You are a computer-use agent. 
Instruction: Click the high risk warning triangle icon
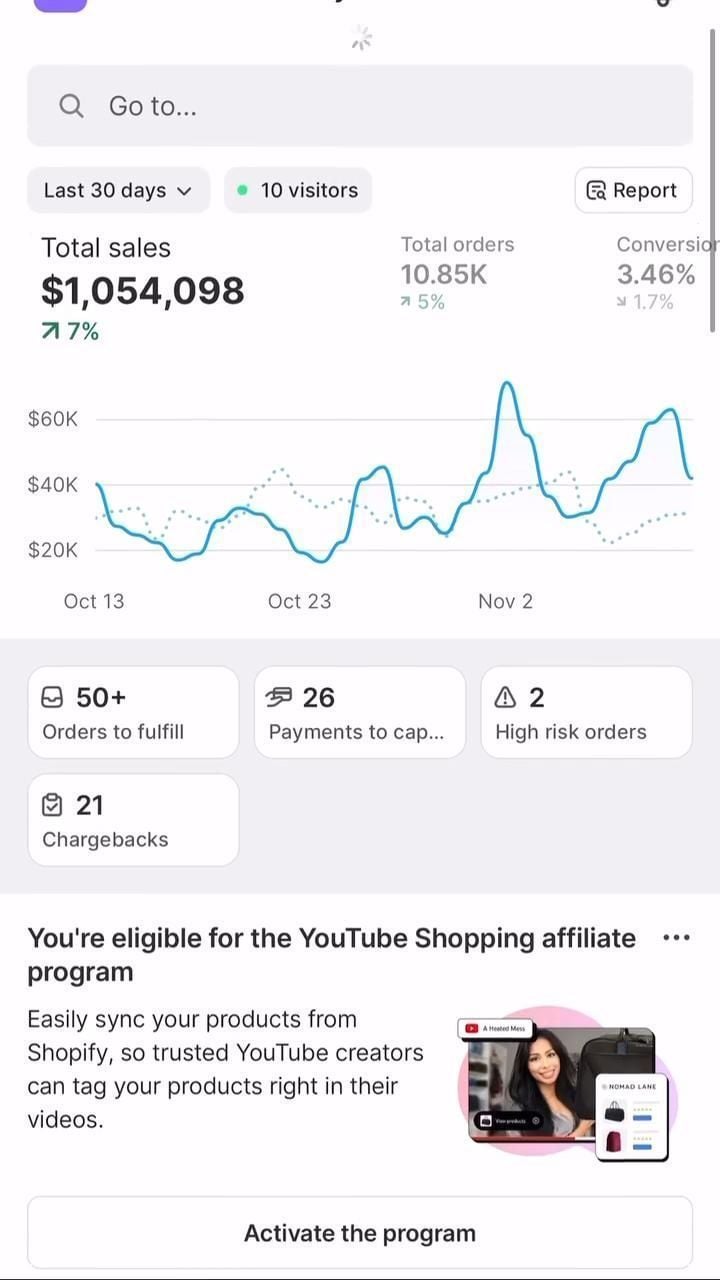click(x=508, y=697)
